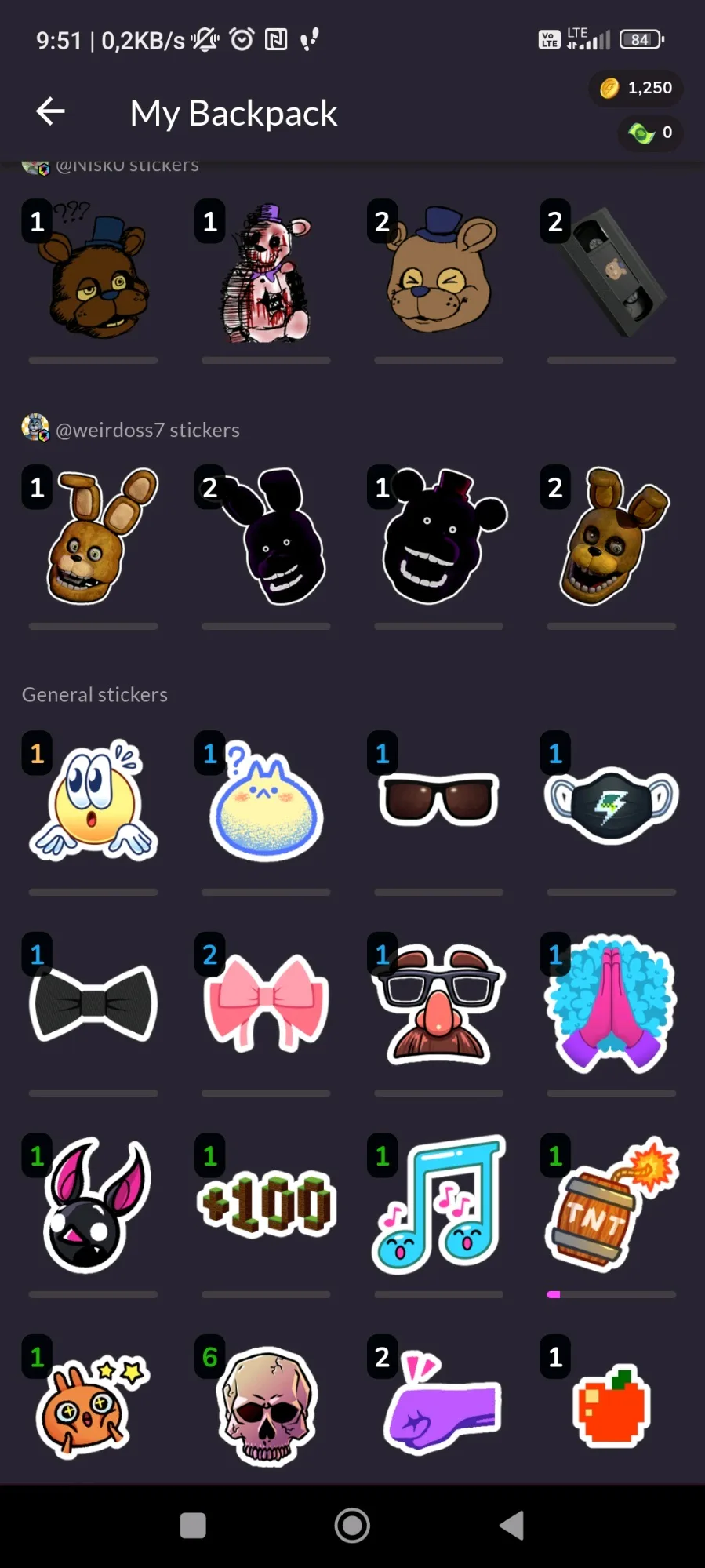Viewport: 705px width, 1568px height.
Task: Go to the system home screen
Action: (x=352, y=1526)
